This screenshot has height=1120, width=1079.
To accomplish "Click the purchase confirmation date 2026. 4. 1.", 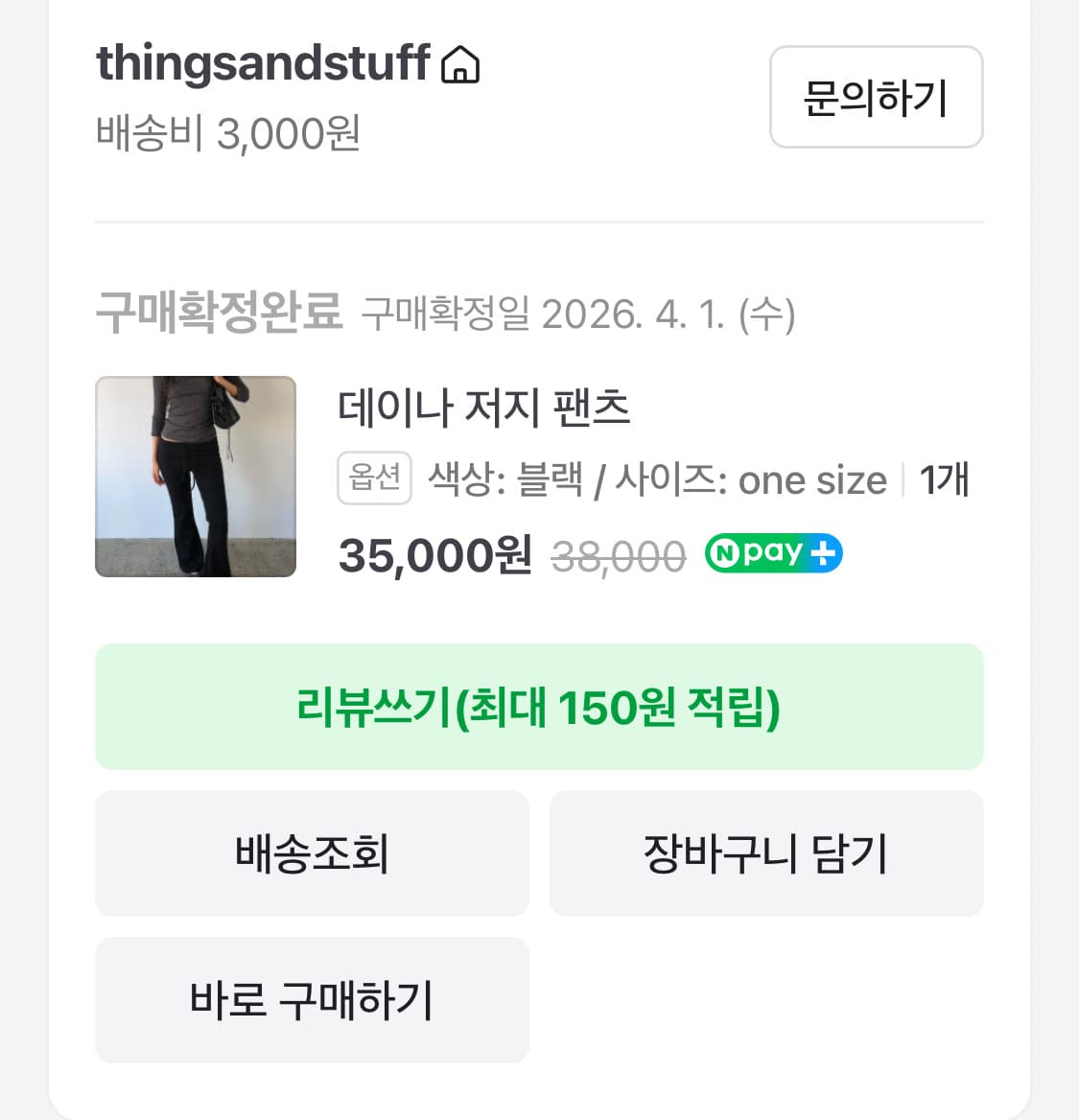I will pos(580,314).
